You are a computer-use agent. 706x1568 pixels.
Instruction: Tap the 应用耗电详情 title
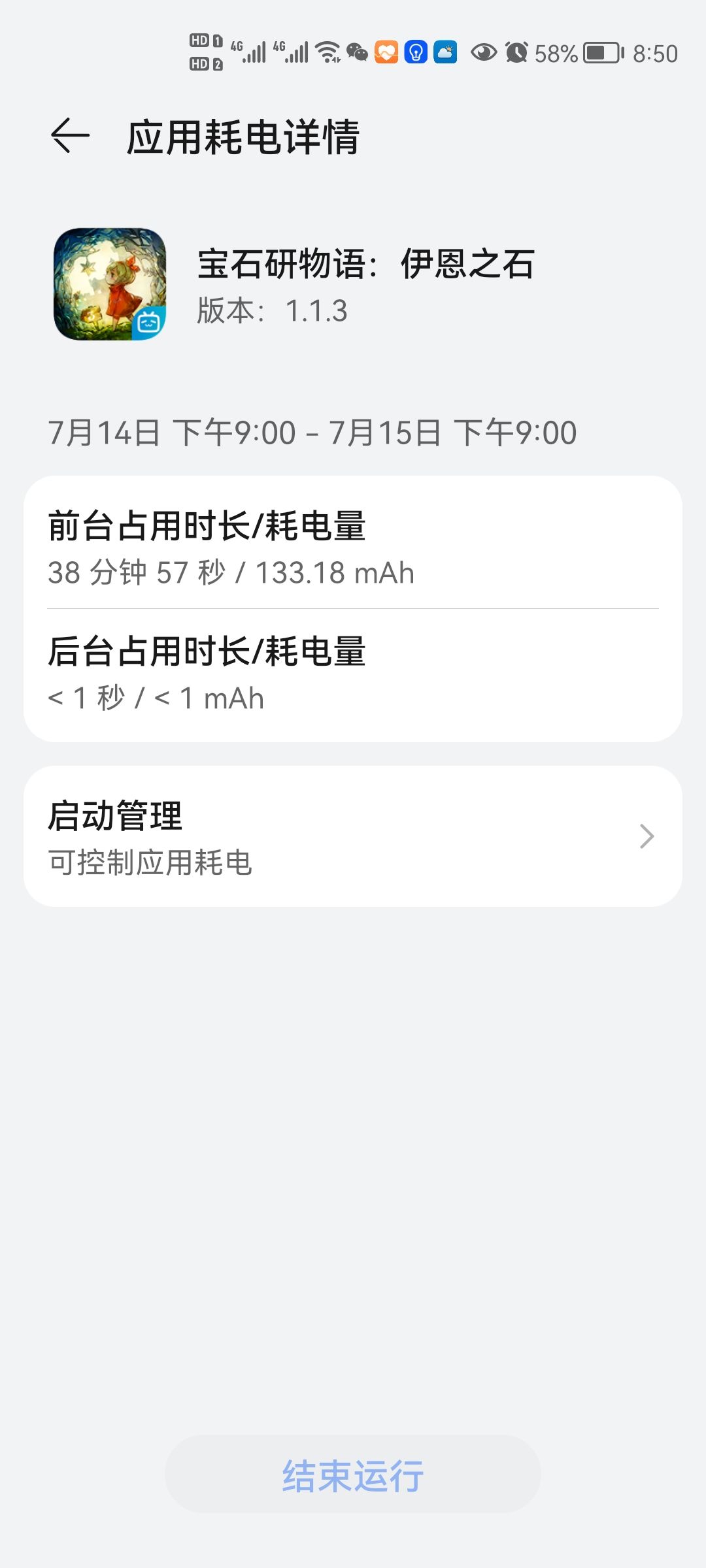tap(245, 135)
